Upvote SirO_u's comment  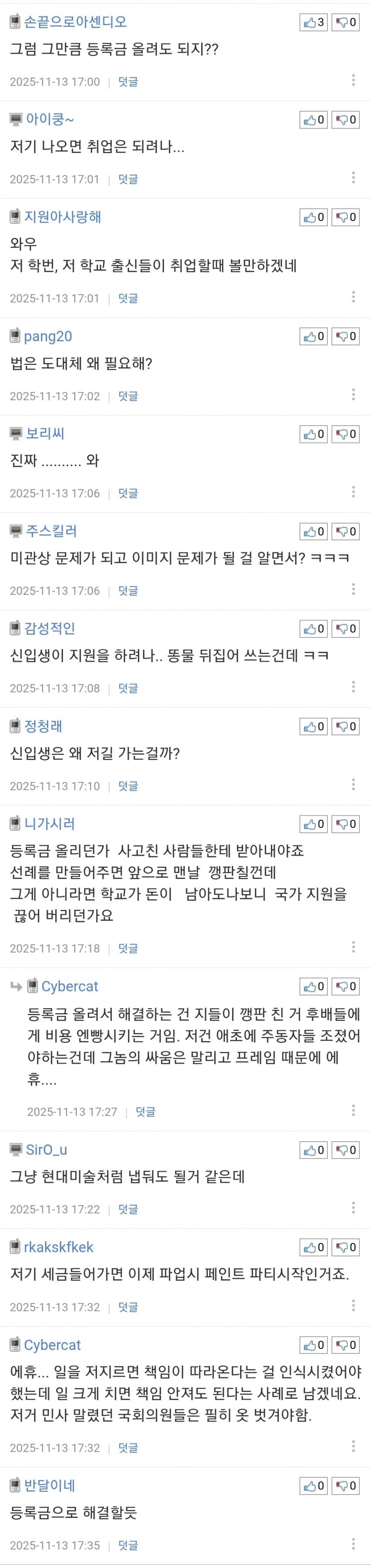[x=314, y=1150]
